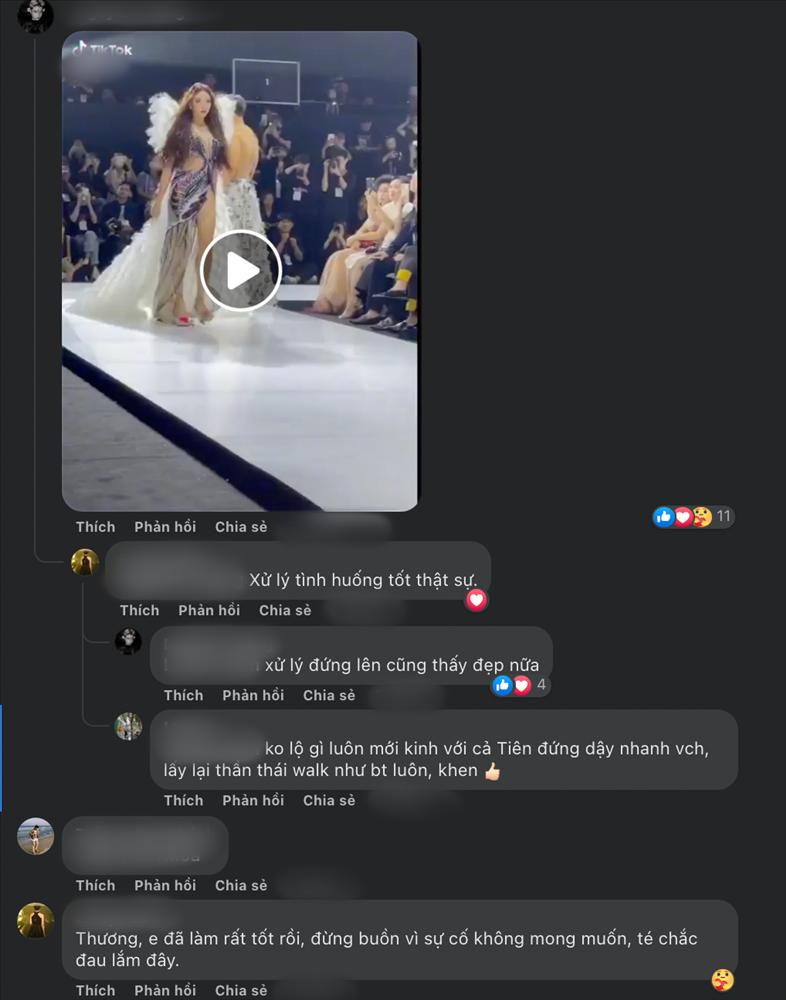Like the 'Xử lý tình huống tốt' reply
Viewport: 786px width, 1000px height.
[x=139, y=610]
